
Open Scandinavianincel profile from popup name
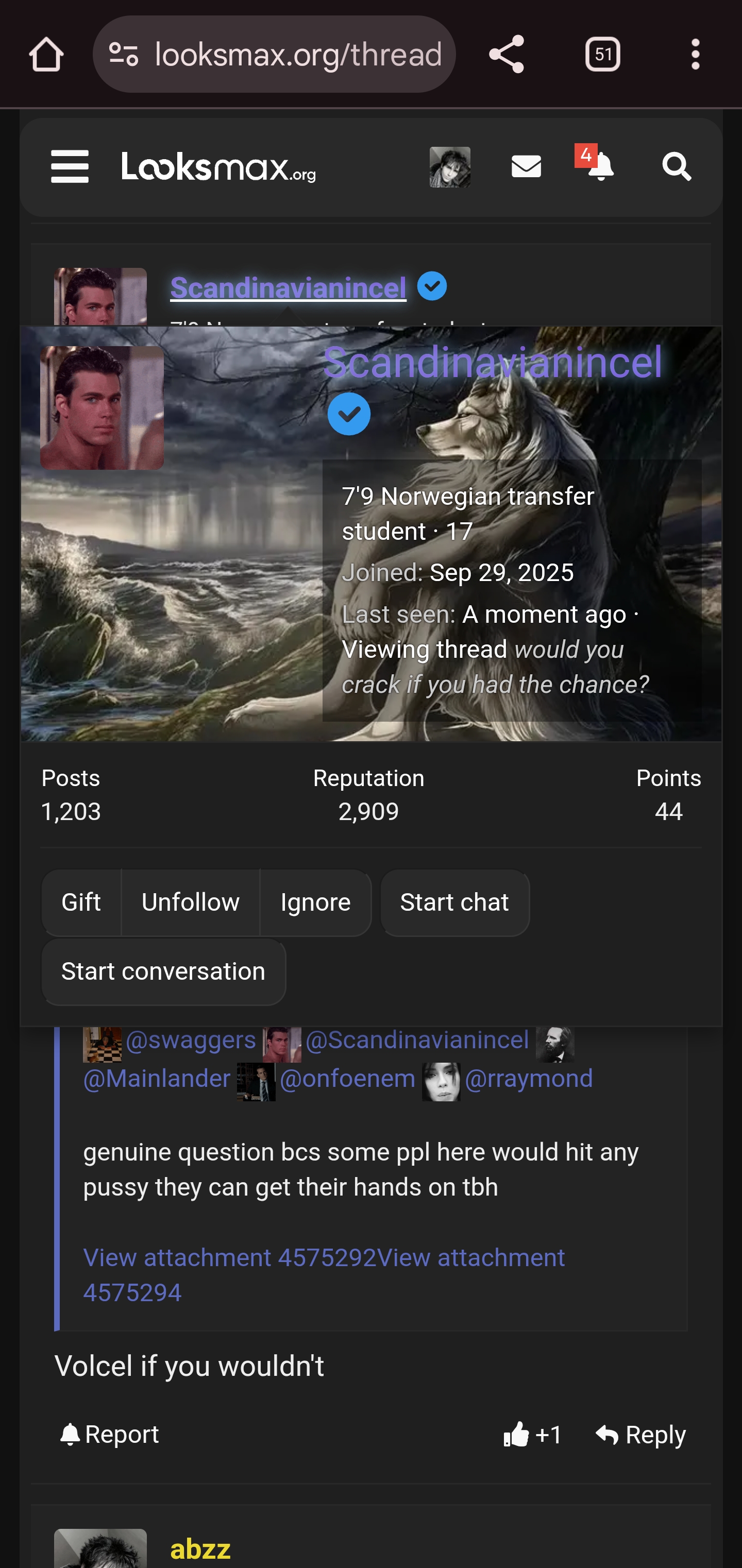point(492,363)
